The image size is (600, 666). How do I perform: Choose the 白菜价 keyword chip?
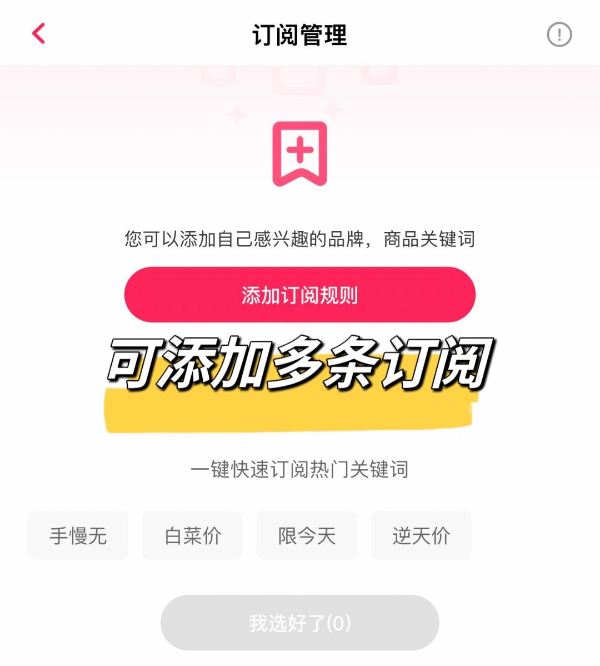pyautogui.click(x=193, y=535)
